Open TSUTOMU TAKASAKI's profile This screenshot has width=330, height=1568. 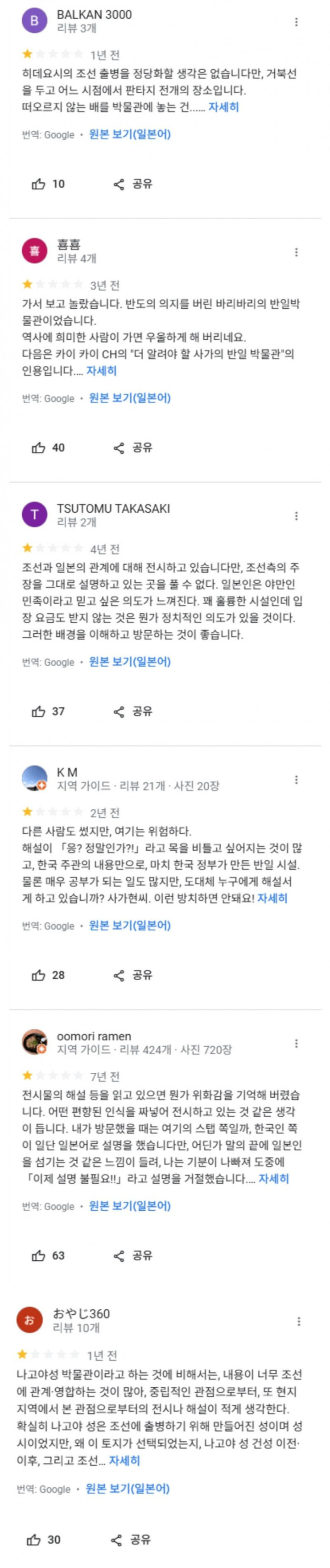(113, 508)
